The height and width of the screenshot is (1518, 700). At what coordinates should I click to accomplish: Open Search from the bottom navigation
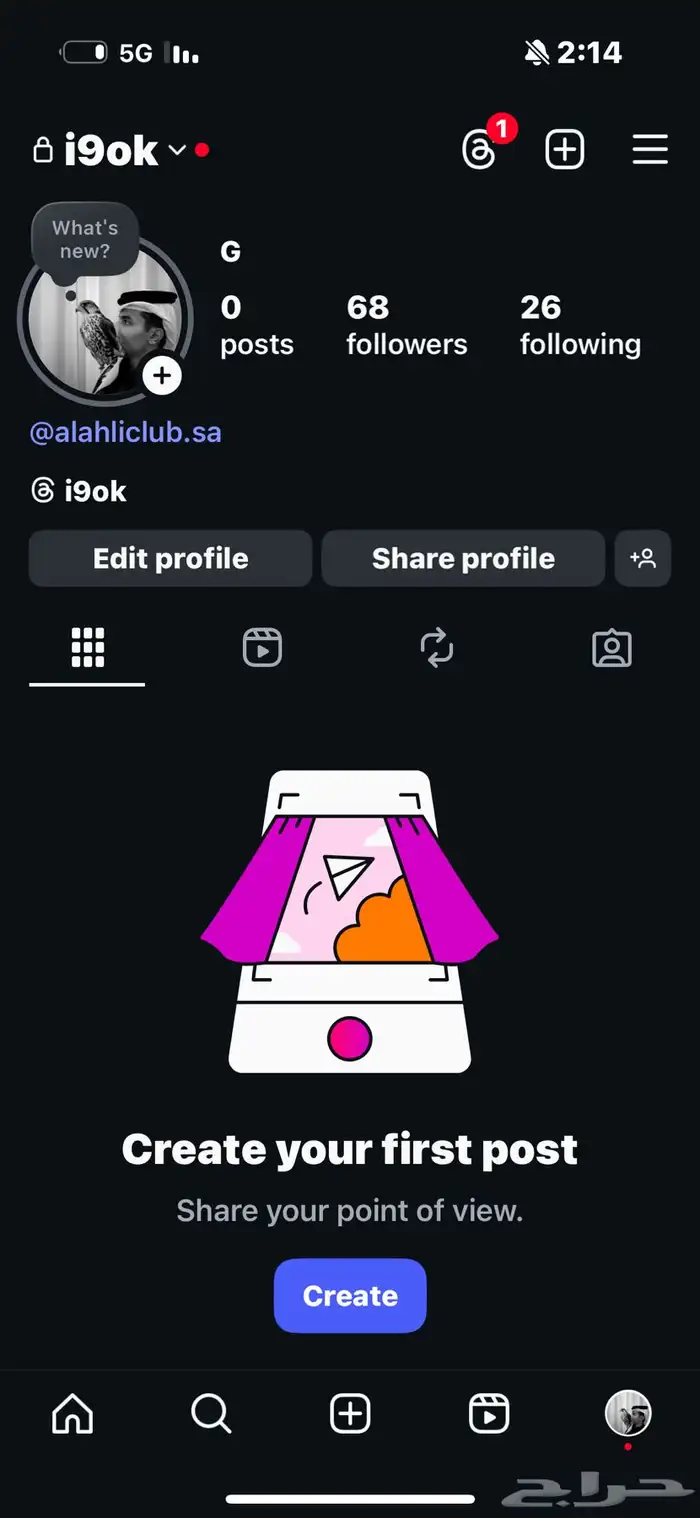click(211, 1414)
